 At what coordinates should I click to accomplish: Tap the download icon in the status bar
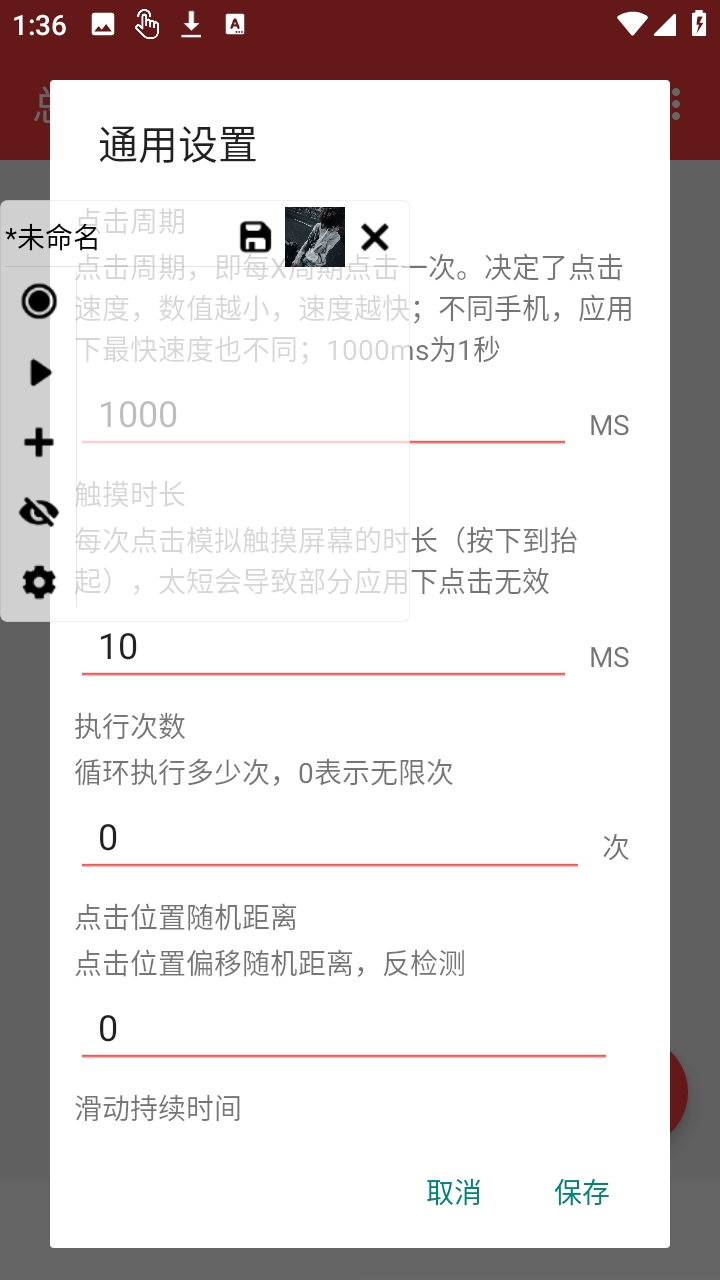click(191, 23)
